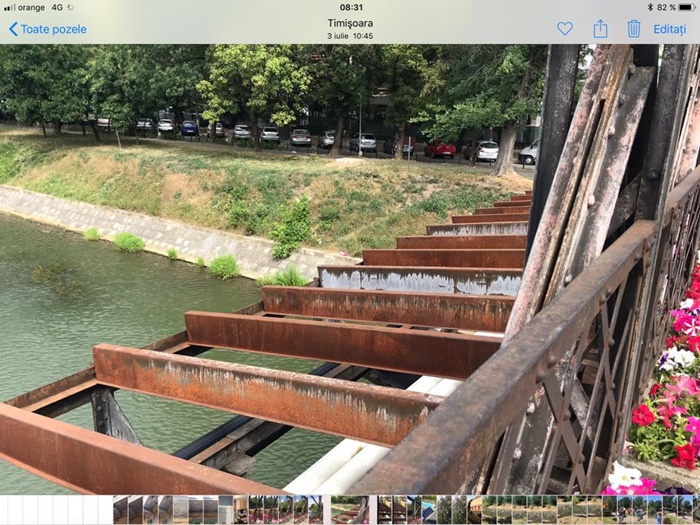The width and height of the screenshot is (700, 525).
Task: Tap Editați to edit the photo
Action: 670,29
